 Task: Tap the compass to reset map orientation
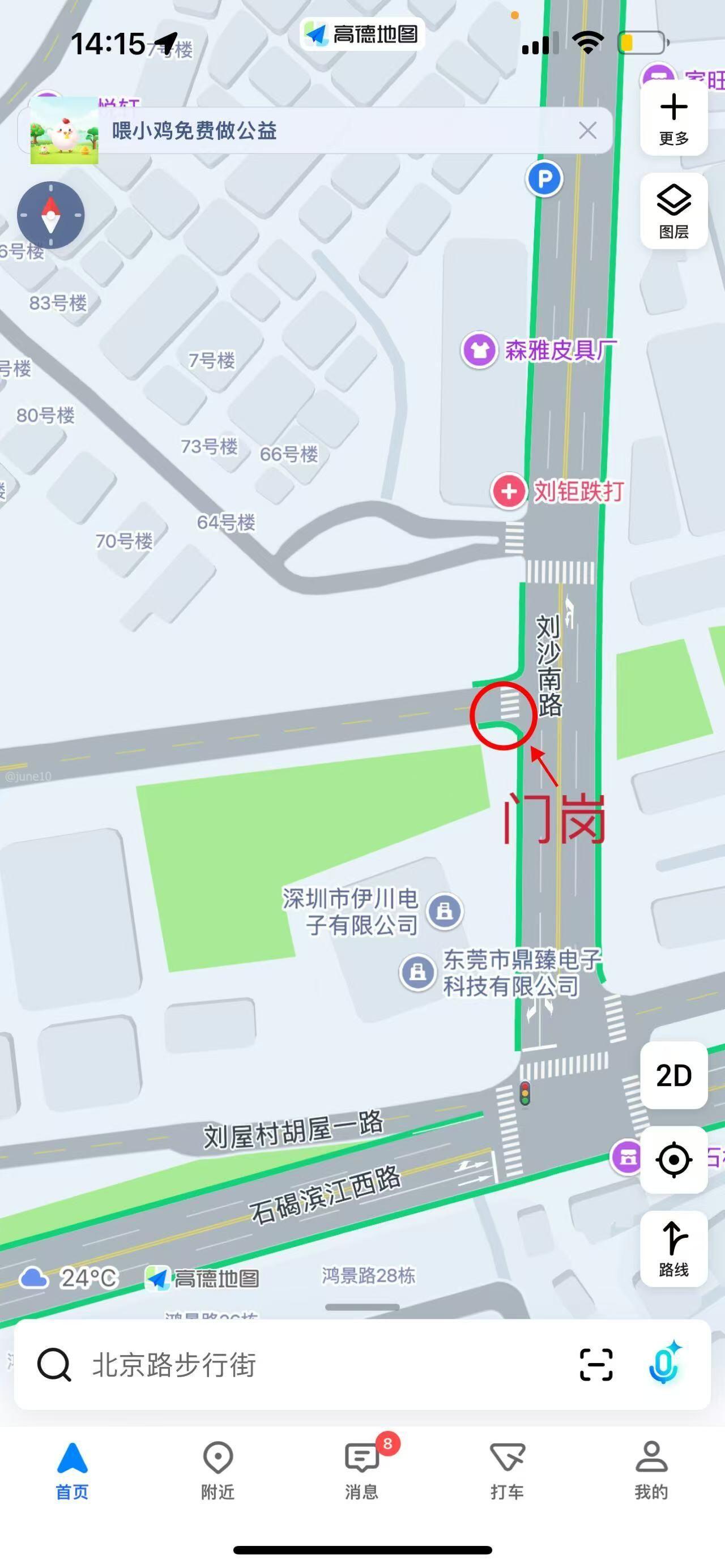(x=50, y=215)
